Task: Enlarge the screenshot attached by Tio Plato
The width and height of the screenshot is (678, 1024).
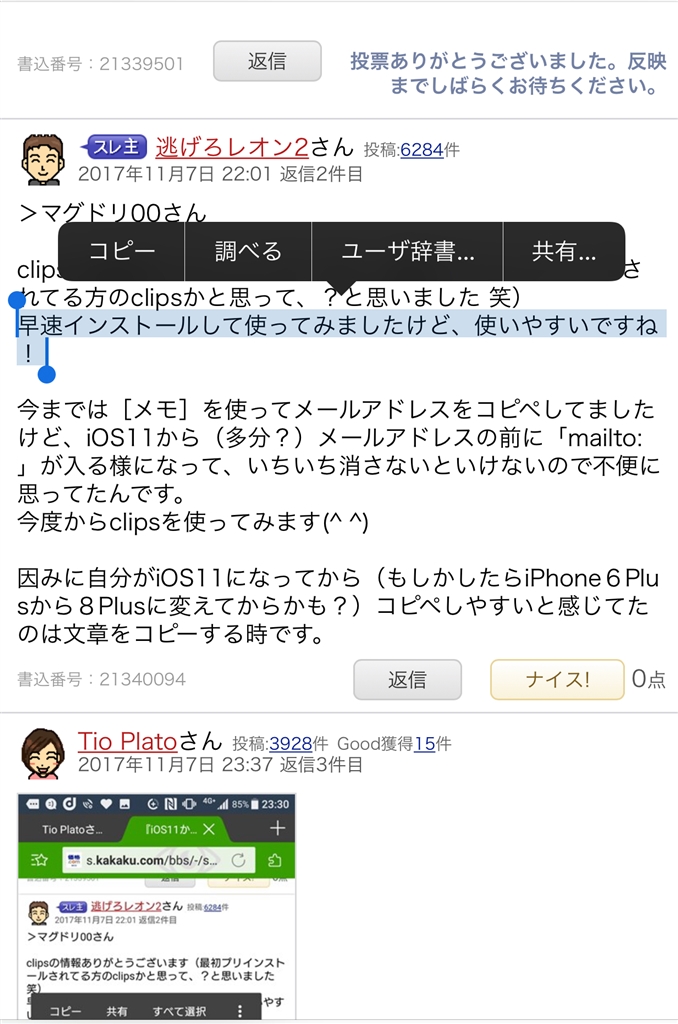Action: tap(157, 905)
